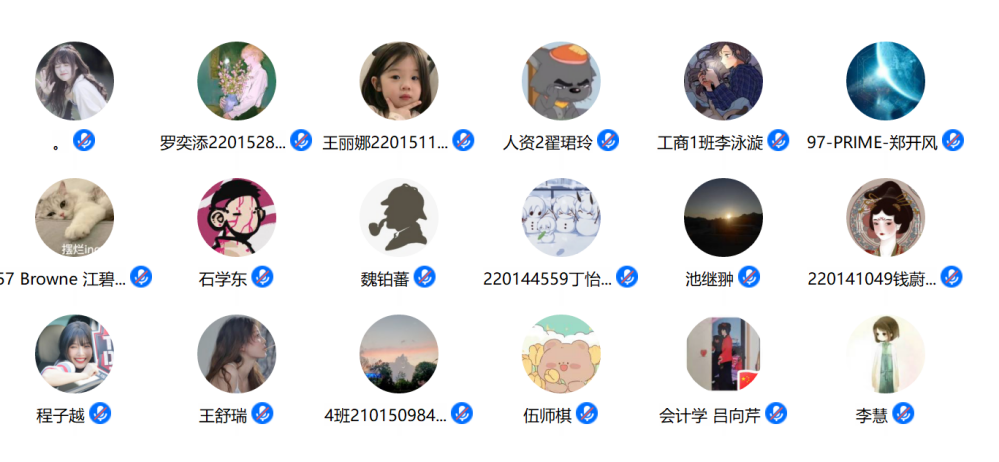The width and height of the screenshot is (999, 462).
Task: Open participant 李慧
Action: point(885,354)
